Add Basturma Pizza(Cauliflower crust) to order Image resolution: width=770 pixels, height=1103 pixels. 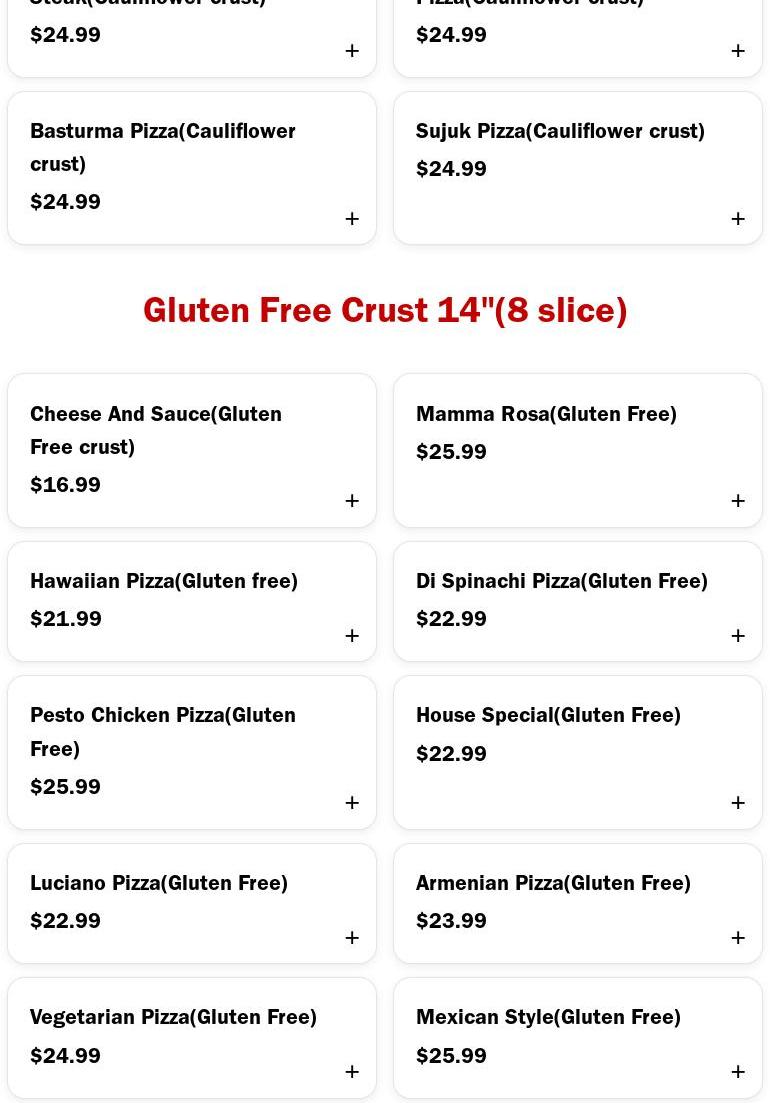point(352,219)
